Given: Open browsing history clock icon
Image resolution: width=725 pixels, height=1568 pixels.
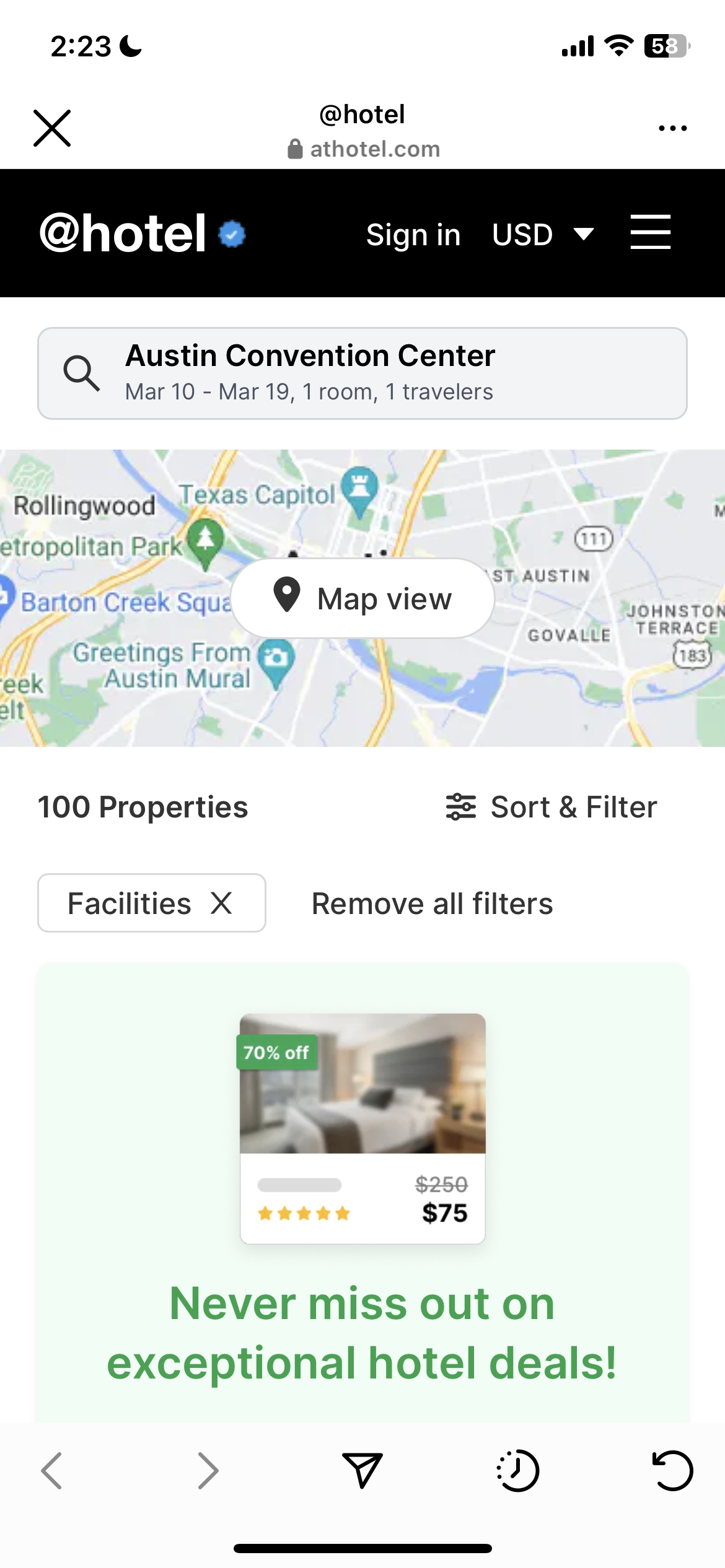Looking at the screenshot, I should (x=518, y=1470).
